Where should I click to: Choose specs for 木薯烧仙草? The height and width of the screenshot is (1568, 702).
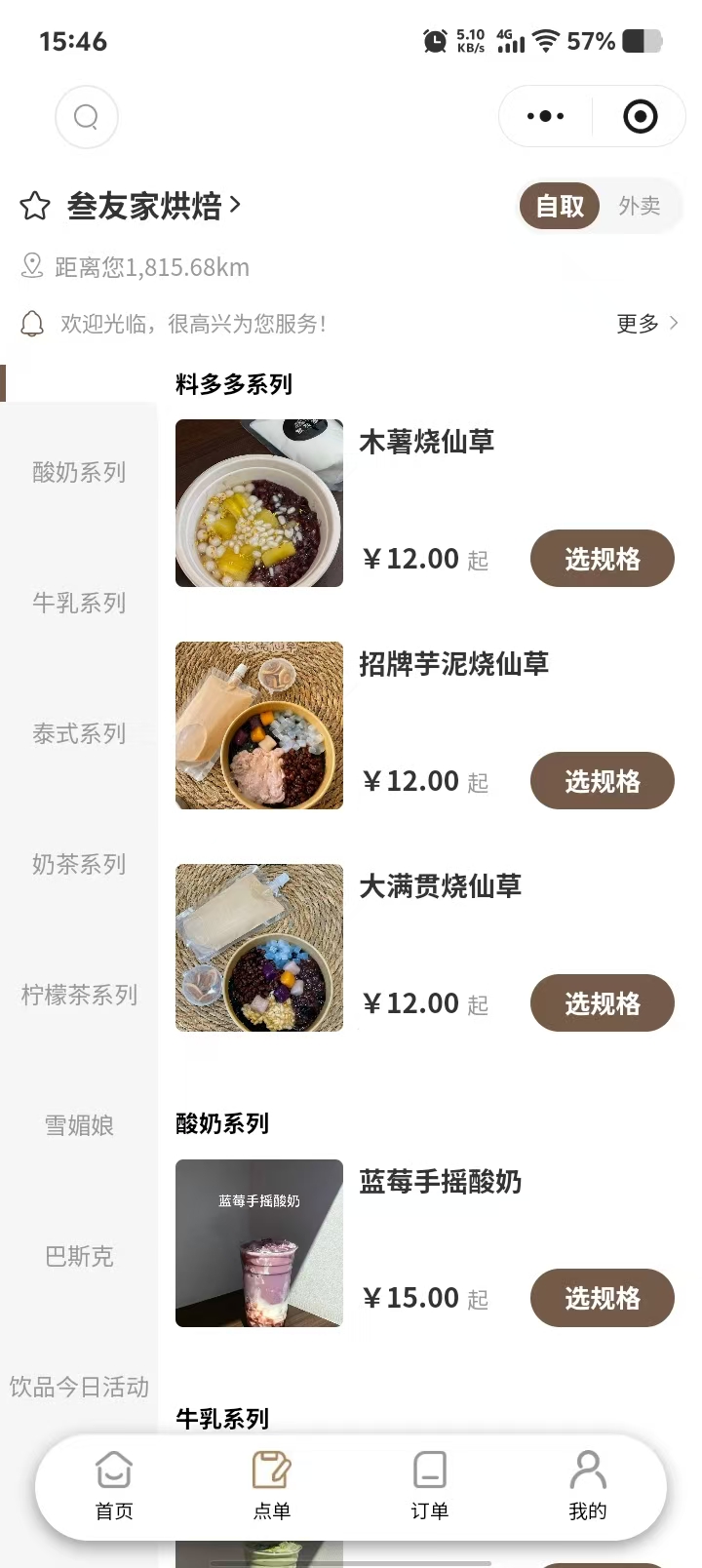[x=602, y=559]
